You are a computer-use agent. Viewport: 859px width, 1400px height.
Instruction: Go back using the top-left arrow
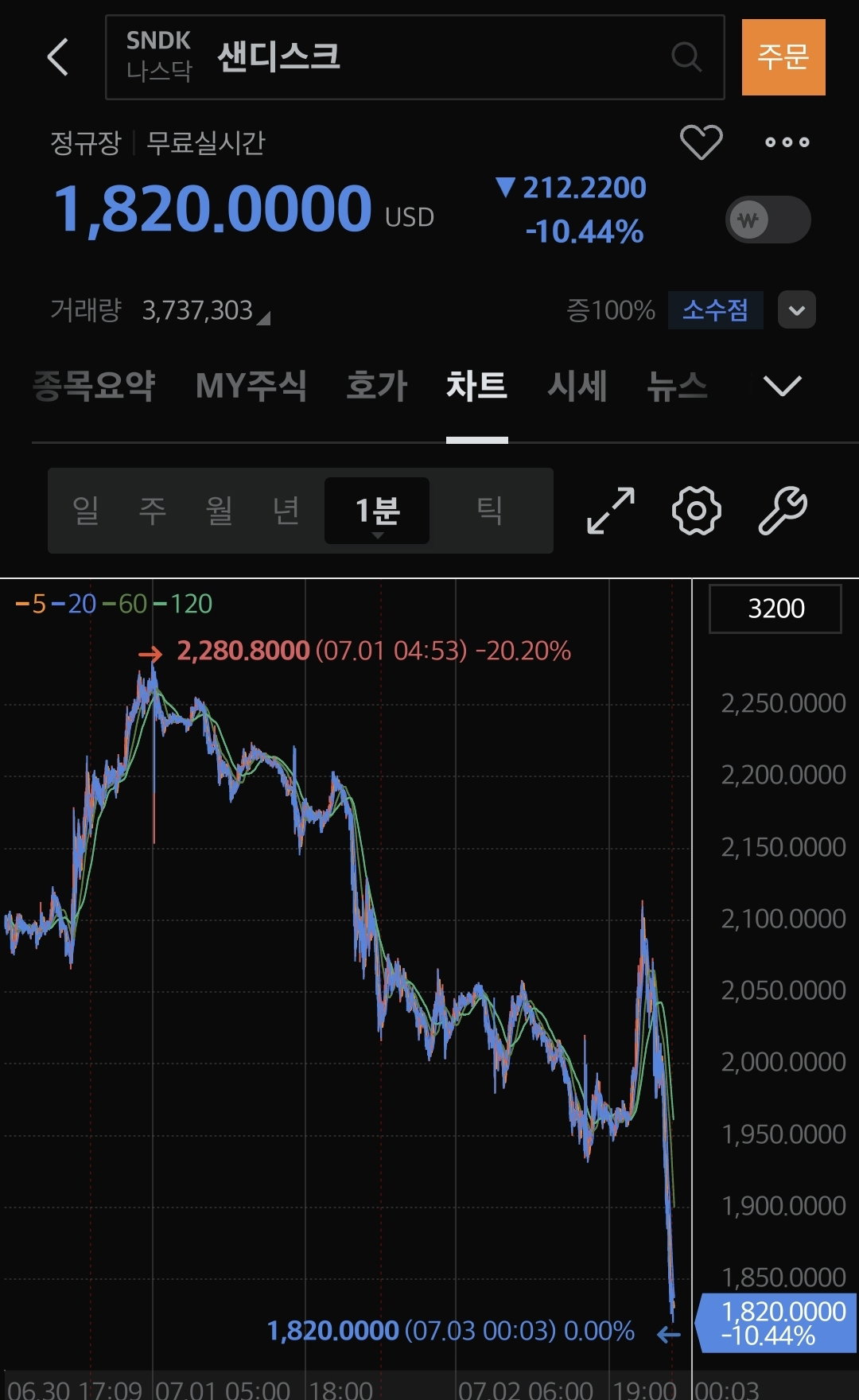pyautogui.click(x=58, y=57)
